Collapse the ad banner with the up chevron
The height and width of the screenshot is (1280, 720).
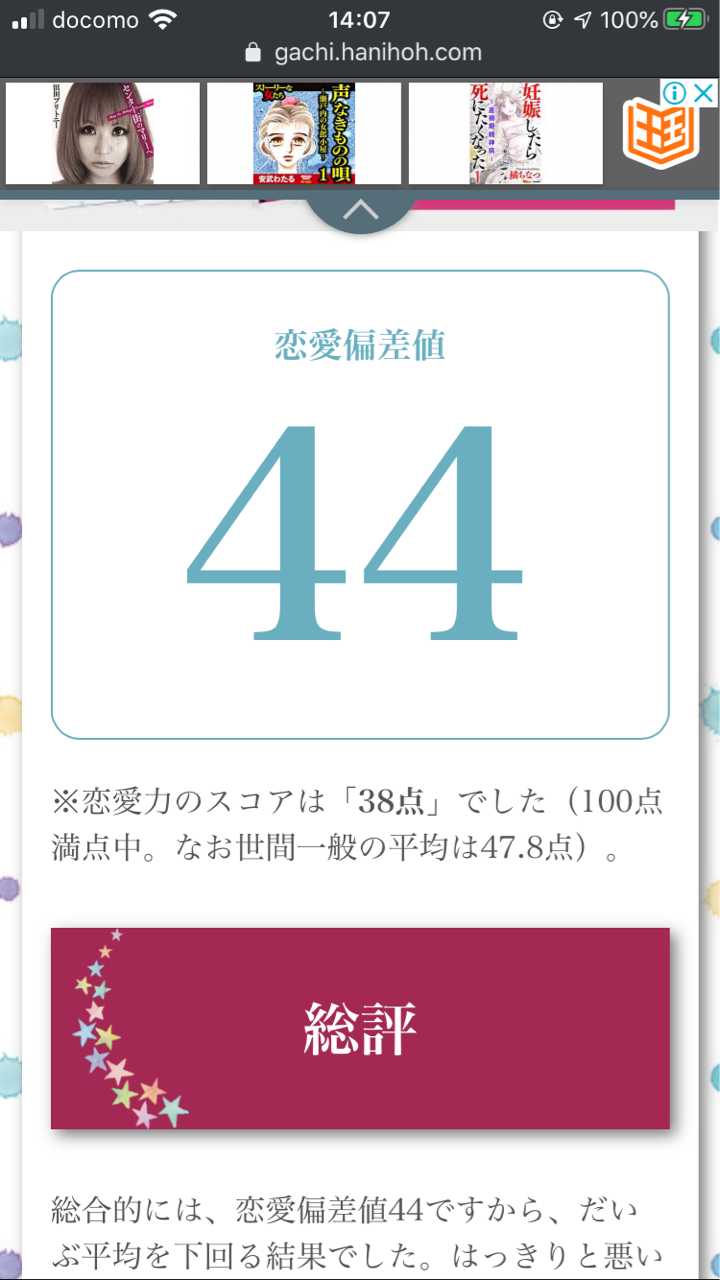[x=360, y=211]
